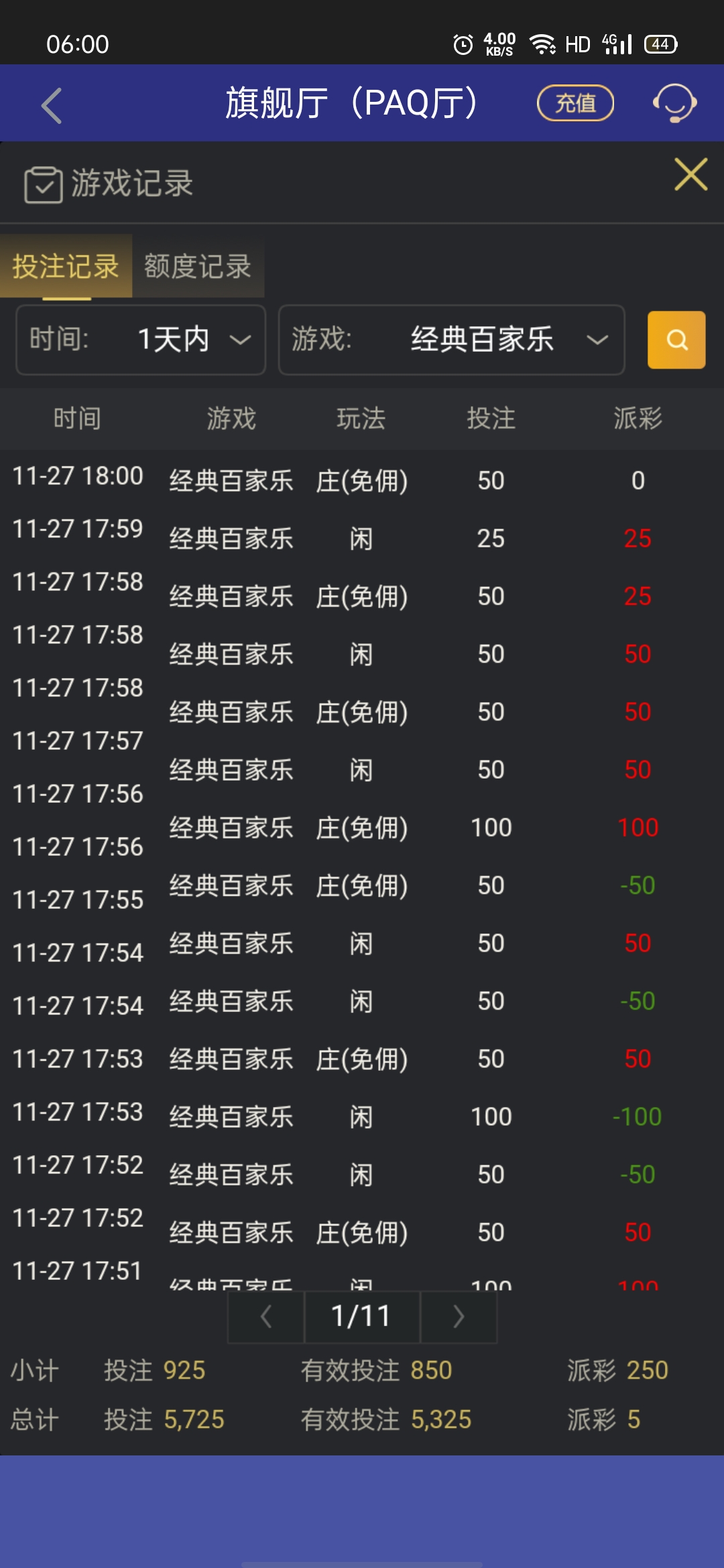Go to next page with right arrow
Image resolution: width=724 pixels, height=1568 pixels.
(x=458, y=1315)
